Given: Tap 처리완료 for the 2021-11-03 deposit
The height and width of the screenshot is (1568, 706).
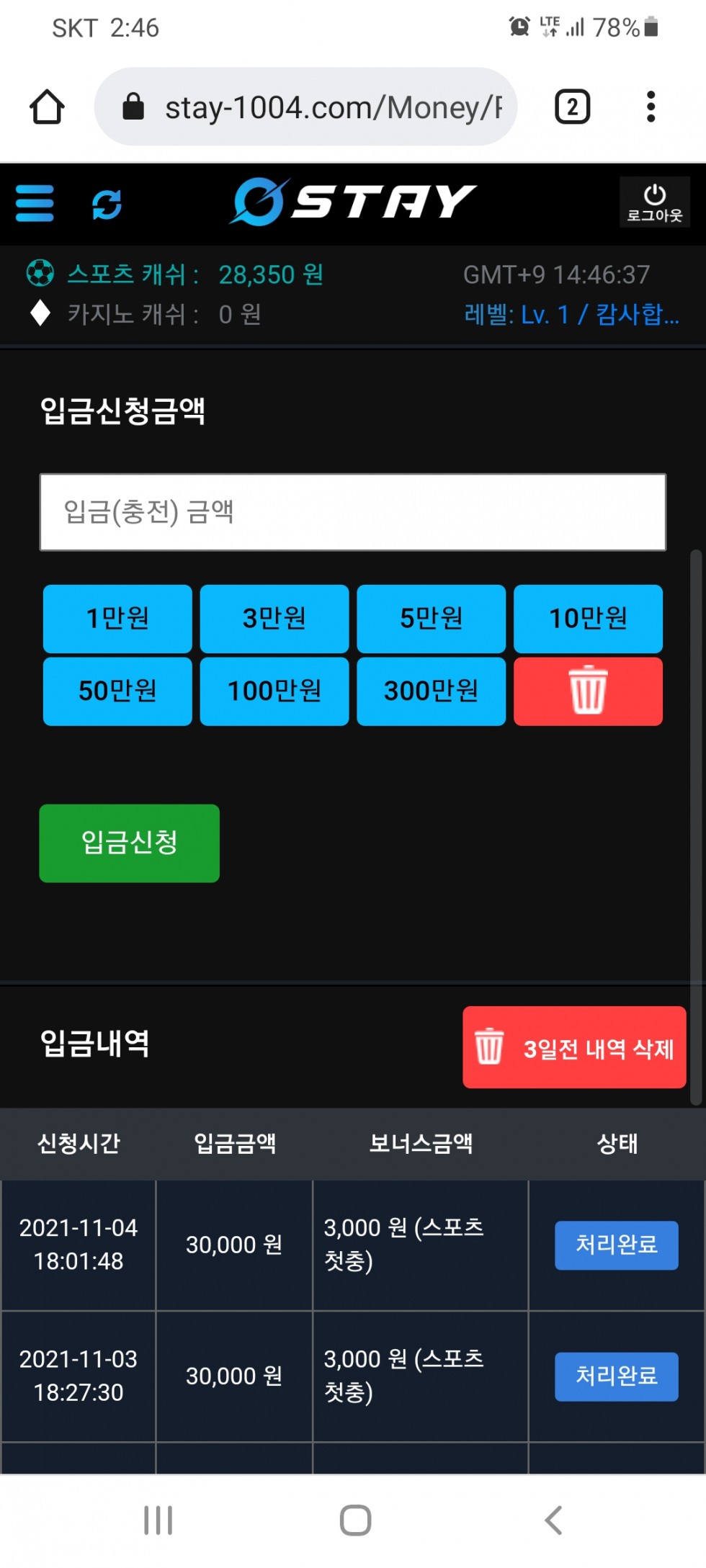Looking at the screenshot, I should pyautogui.click(x=617, y=1376).
